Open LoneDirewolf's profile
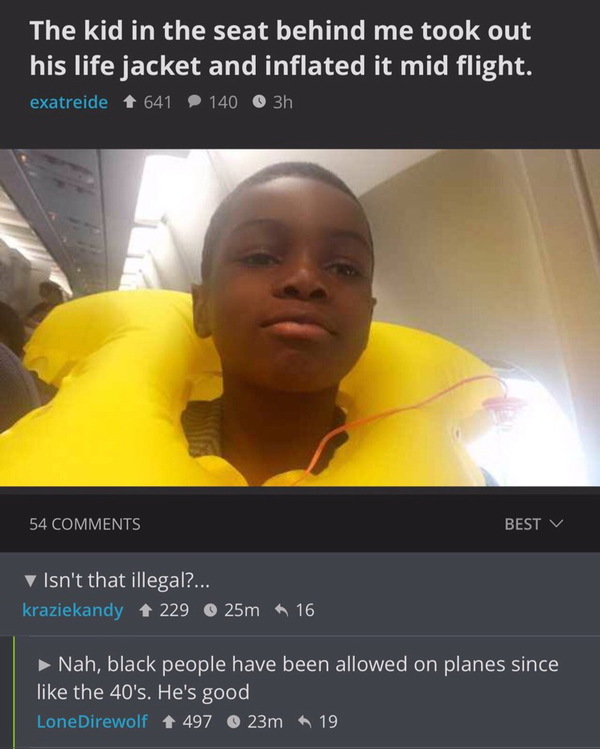The width and height of the screenshot is (600, 749). [x=91, y=721]
